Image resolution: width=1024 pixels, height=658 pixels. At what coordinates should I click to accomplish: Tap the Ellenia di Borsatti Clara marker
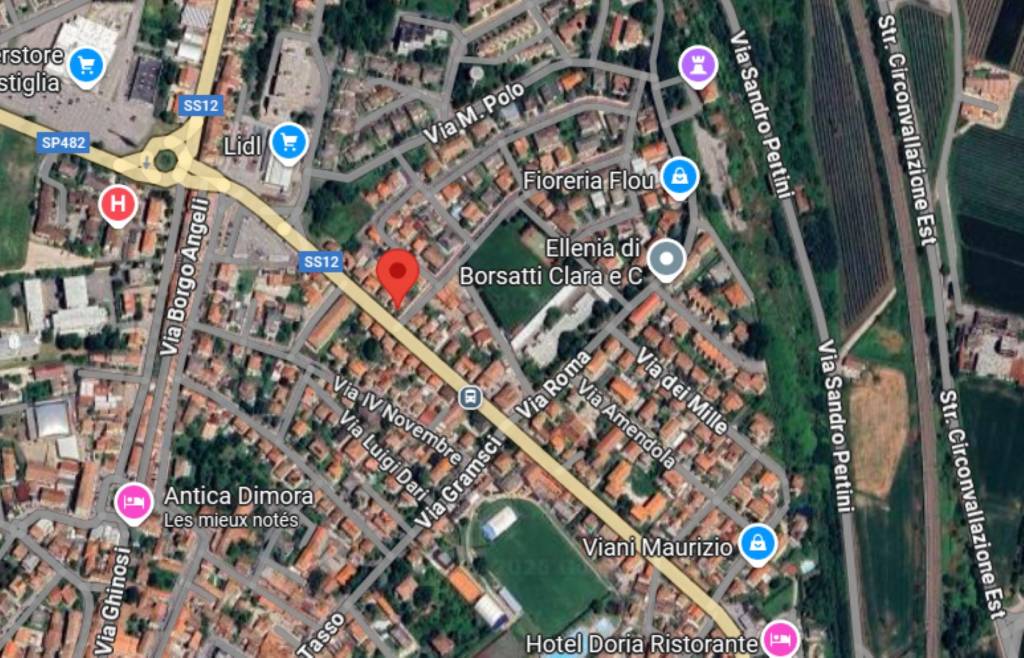coord(665,260)
